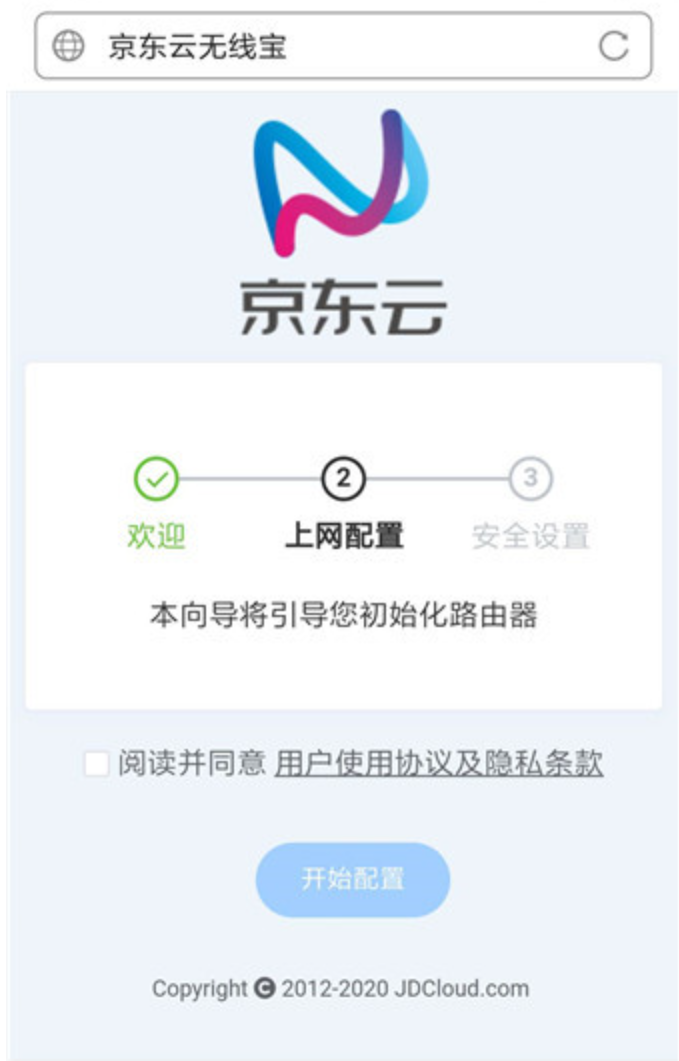Viewport: 679px width, 1061px height.
Task: Open the 用户使用协议及隐私条款 link
Action: coord(438,764)
